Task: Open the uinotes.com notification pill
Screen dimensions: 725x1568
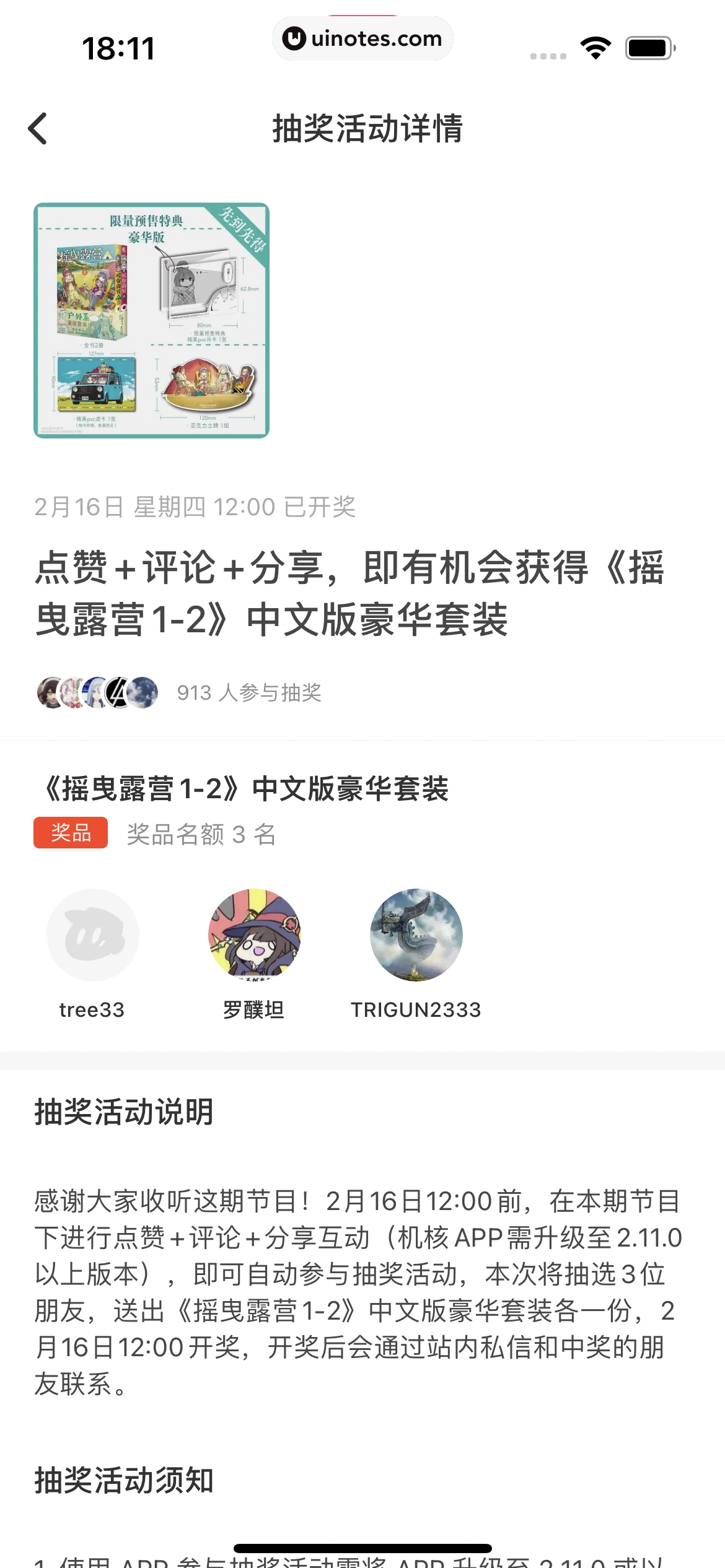Action: pyautogui.click(x=362, y=38)
